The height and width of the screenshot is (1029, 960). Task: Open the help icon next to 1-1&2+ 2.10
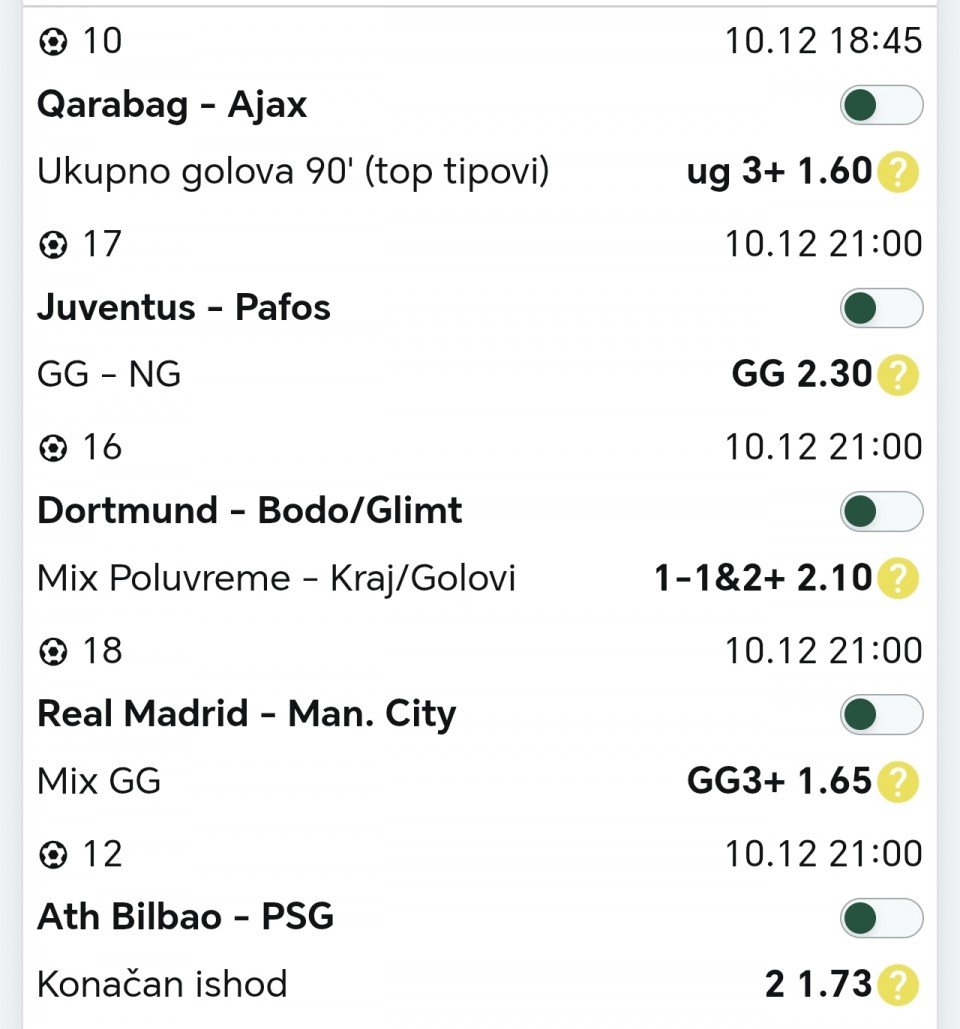897,579
